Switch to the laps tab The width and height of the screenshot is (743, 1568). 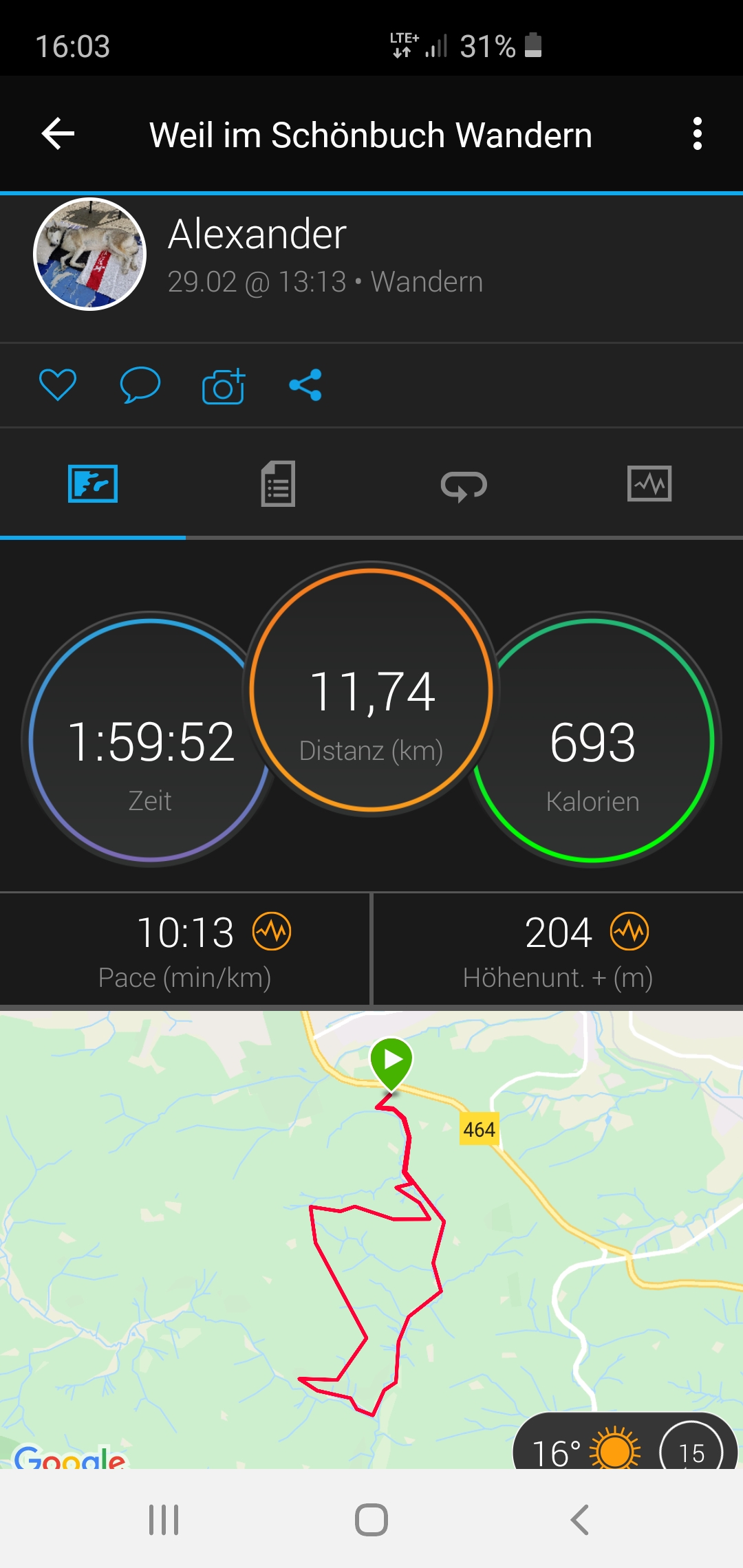coord(464,484)
